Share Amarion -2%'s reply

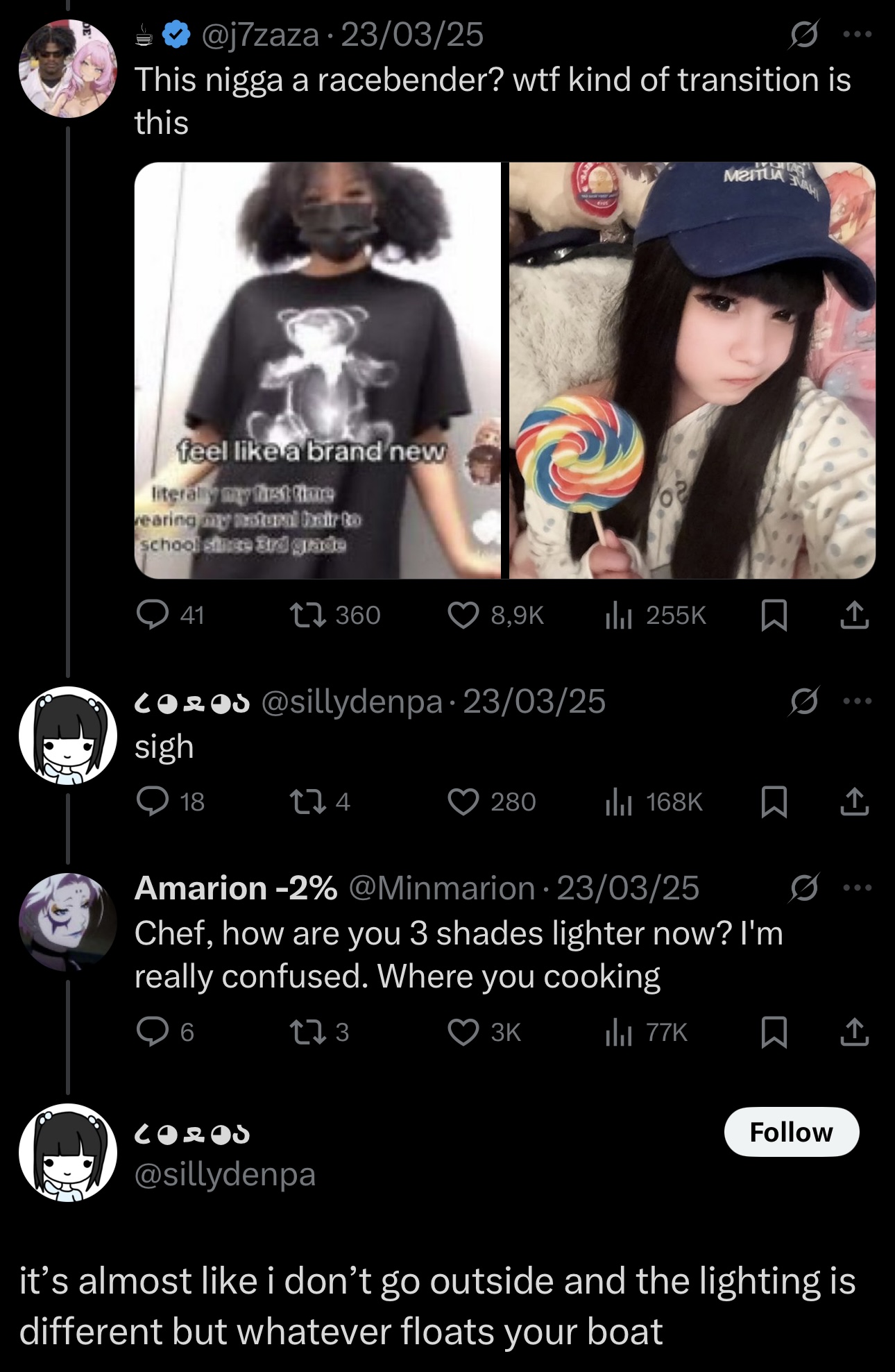(854, 1032)
